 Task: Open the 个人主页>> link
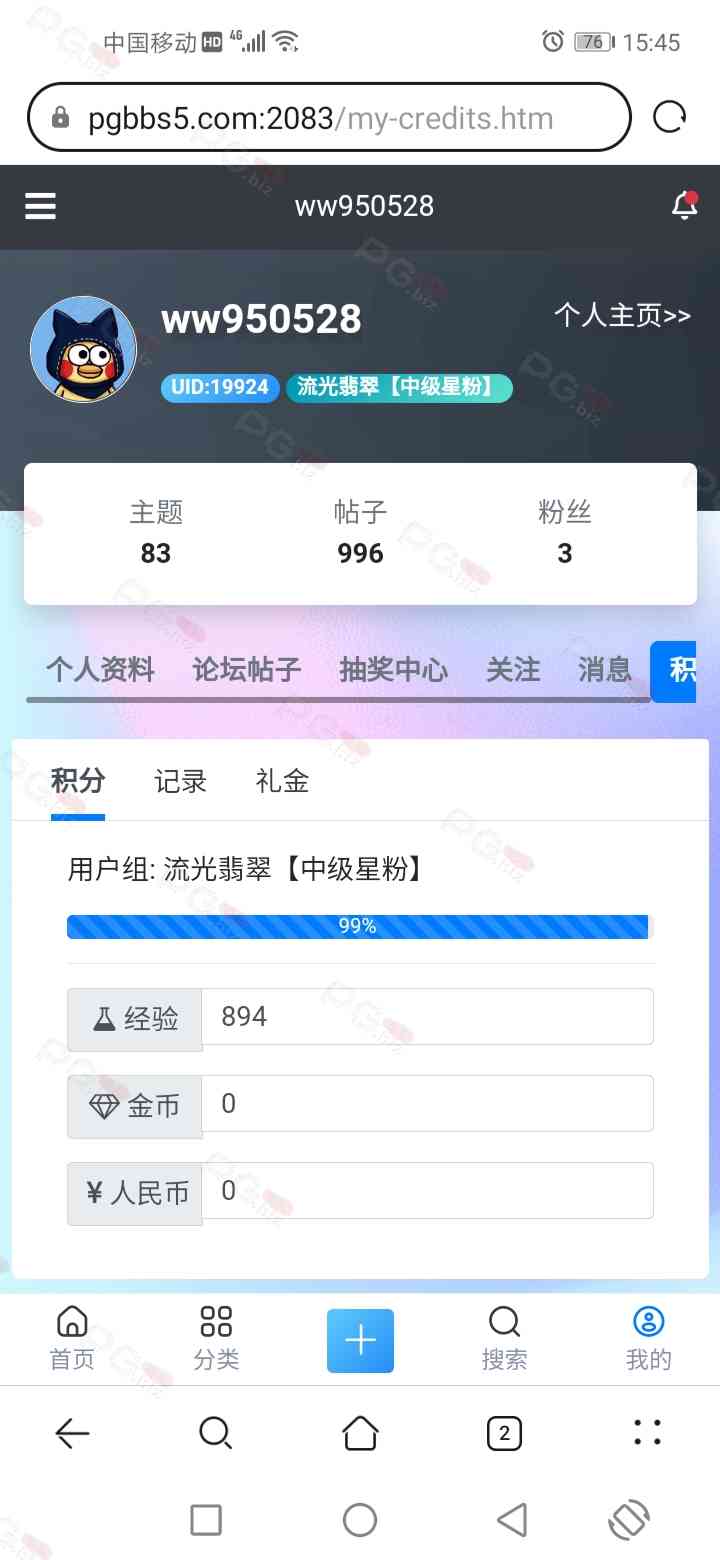click(x=622, y=316)
